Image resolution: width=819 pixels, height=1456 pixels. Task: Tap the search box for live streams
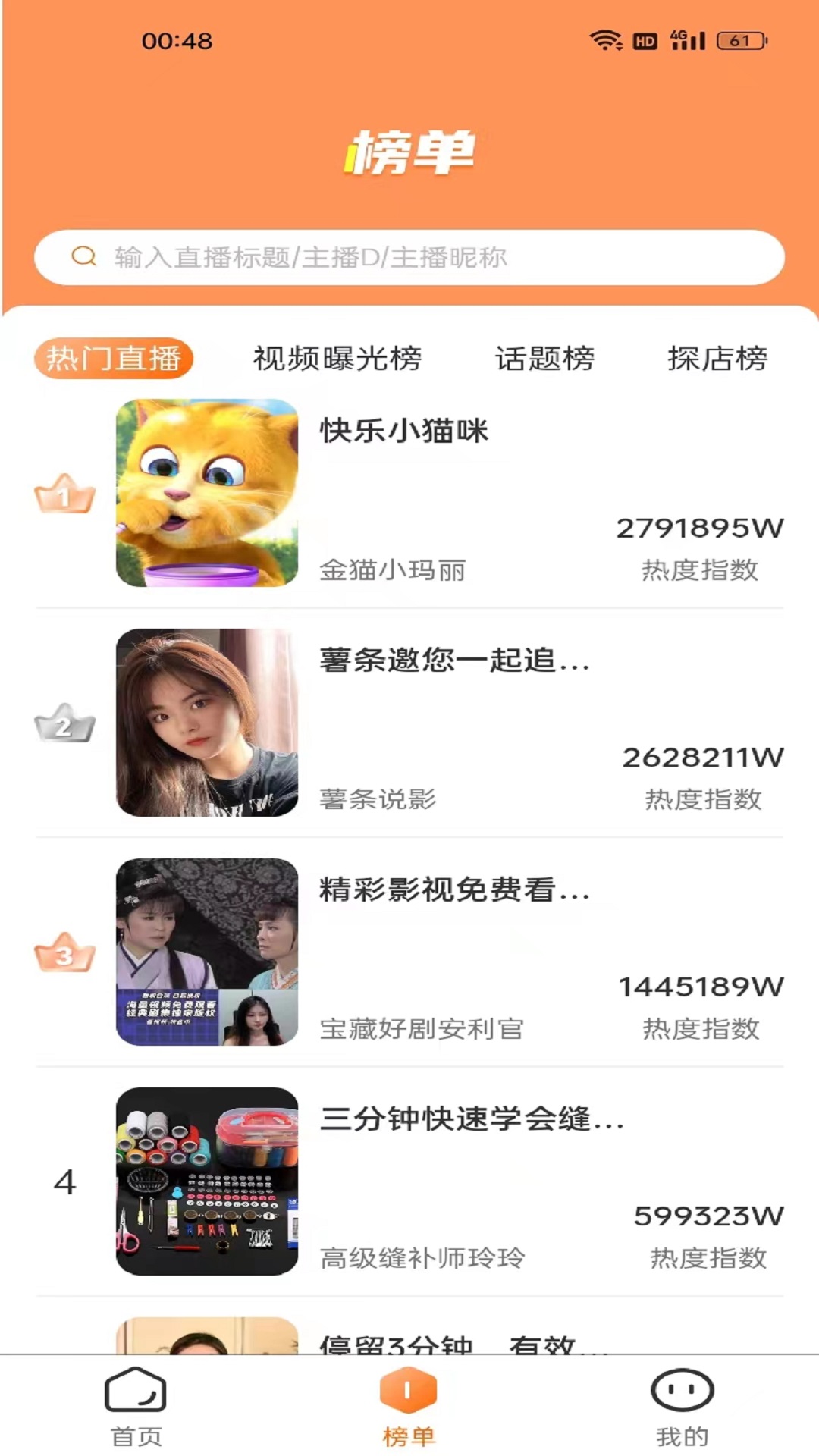[x=409, y=258]
